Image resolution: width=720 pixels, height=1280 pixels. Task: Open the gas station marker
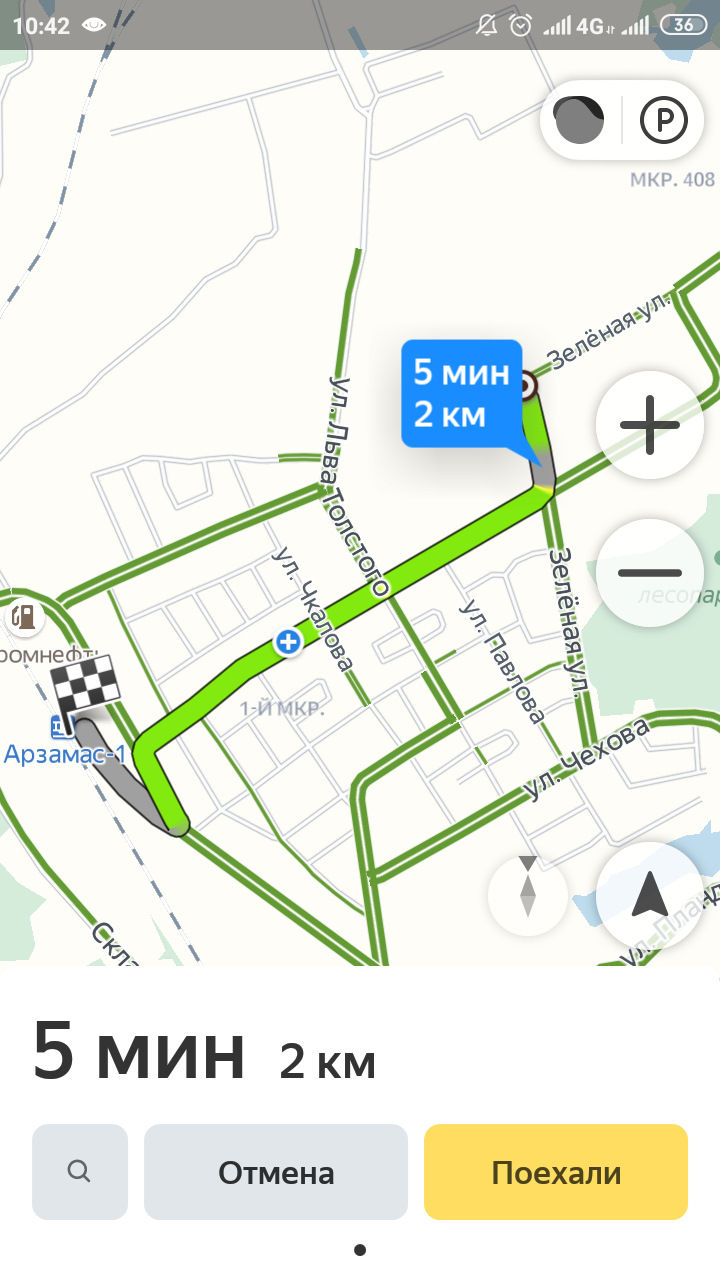point(24,616)
